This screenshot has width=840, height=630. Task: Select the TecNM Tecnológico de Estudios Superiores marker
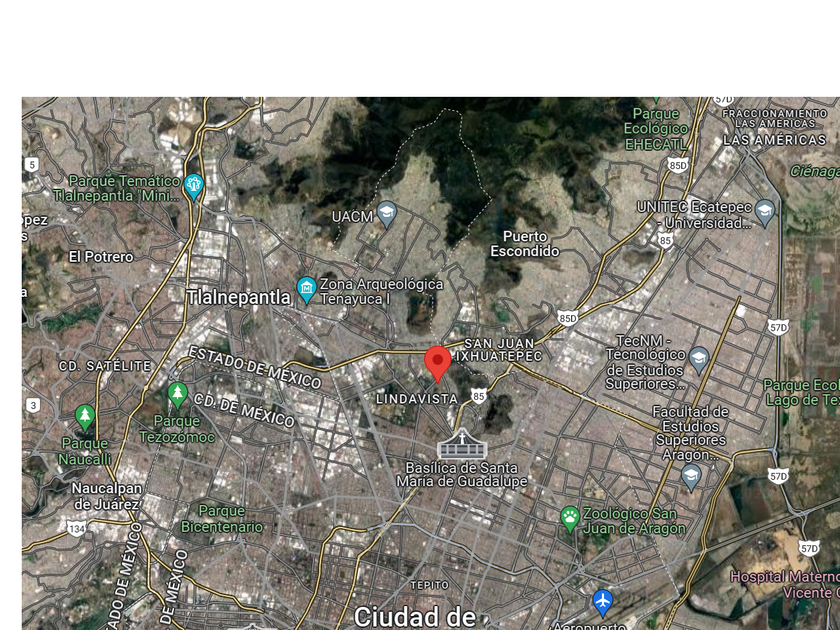(699, 358)
